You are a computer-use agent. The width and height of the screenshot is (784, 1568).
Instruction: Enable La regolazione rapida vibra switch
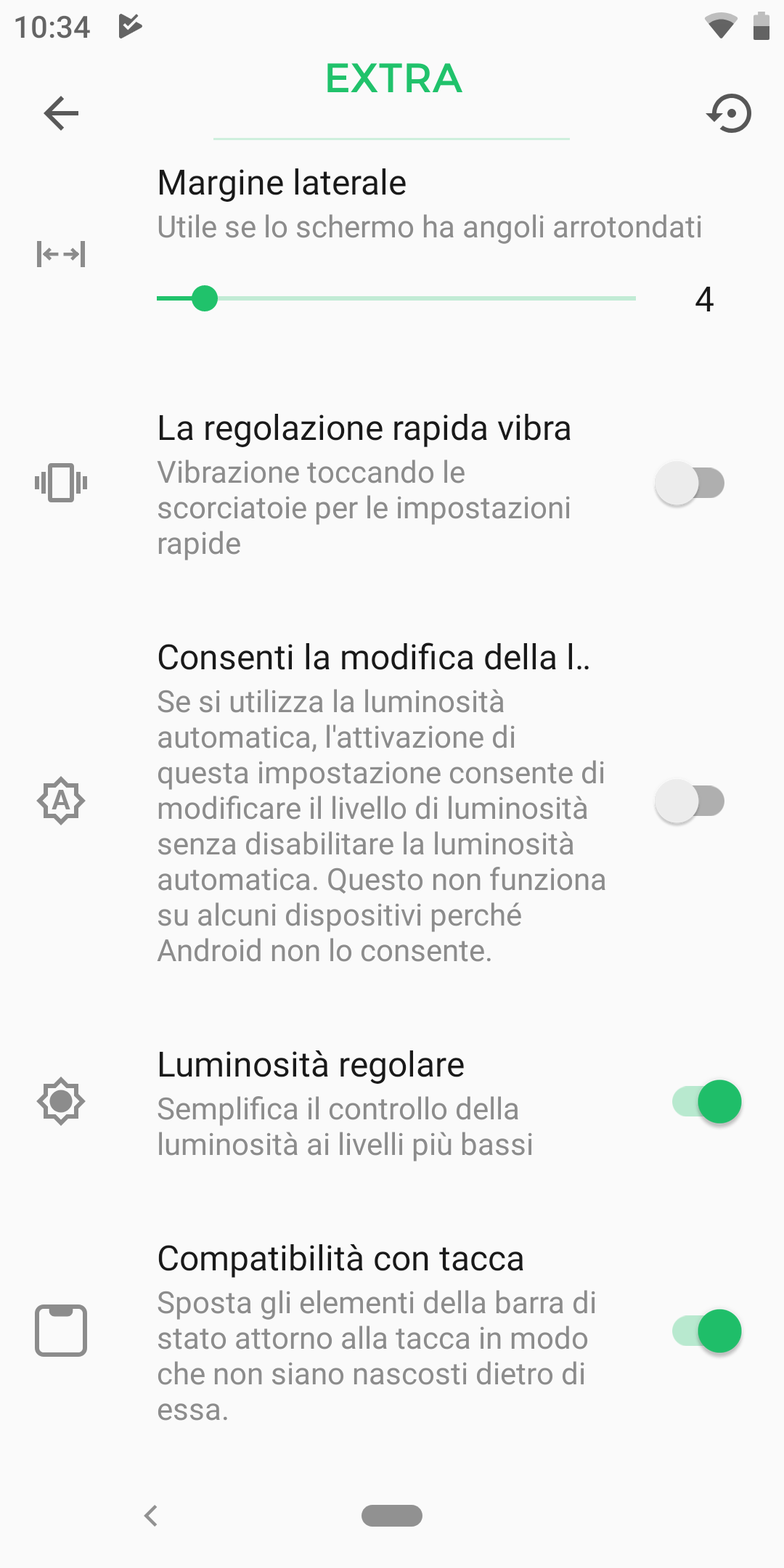(690, 483)
